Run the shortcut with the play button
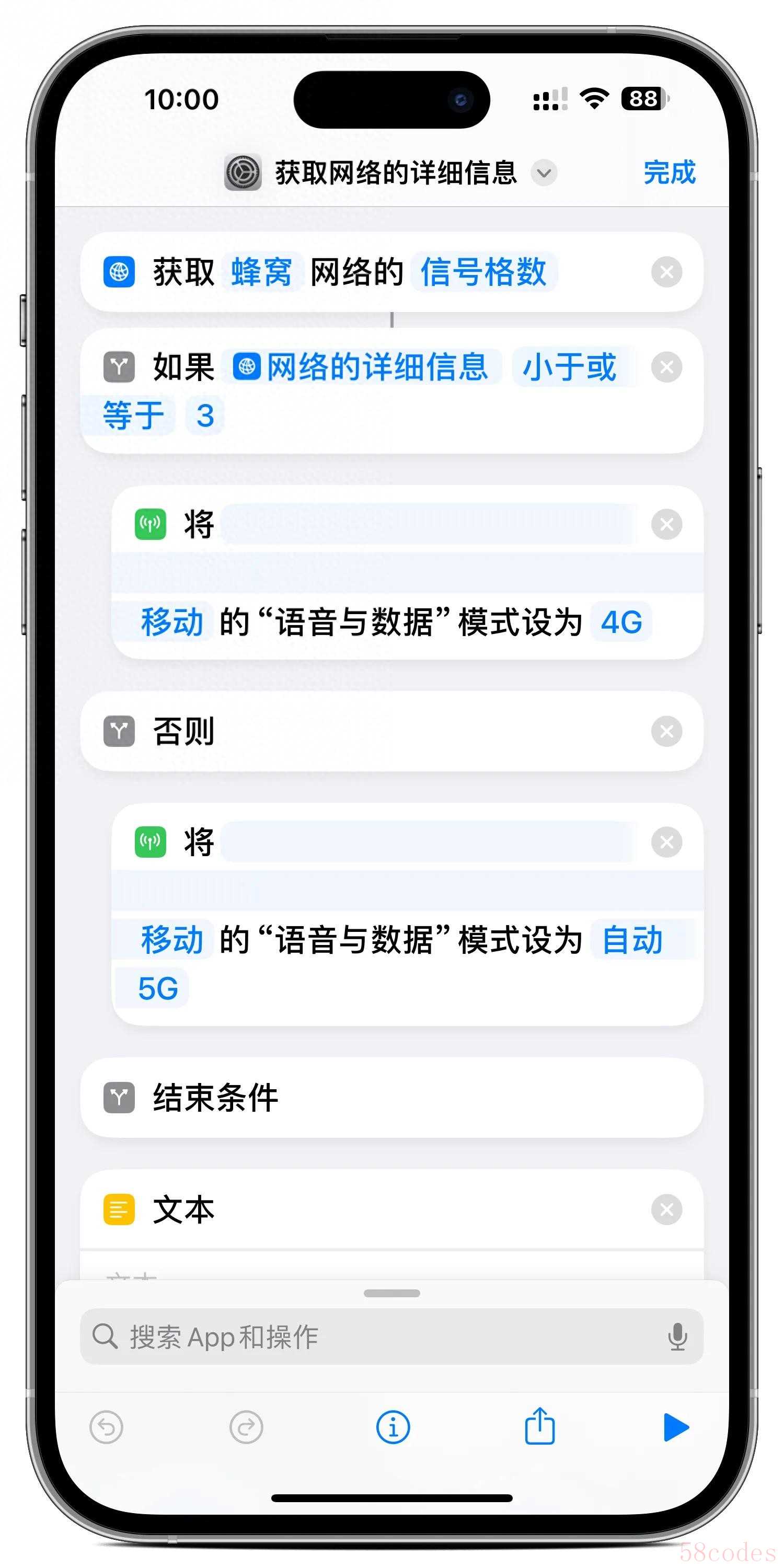 tap(676, 1427)
